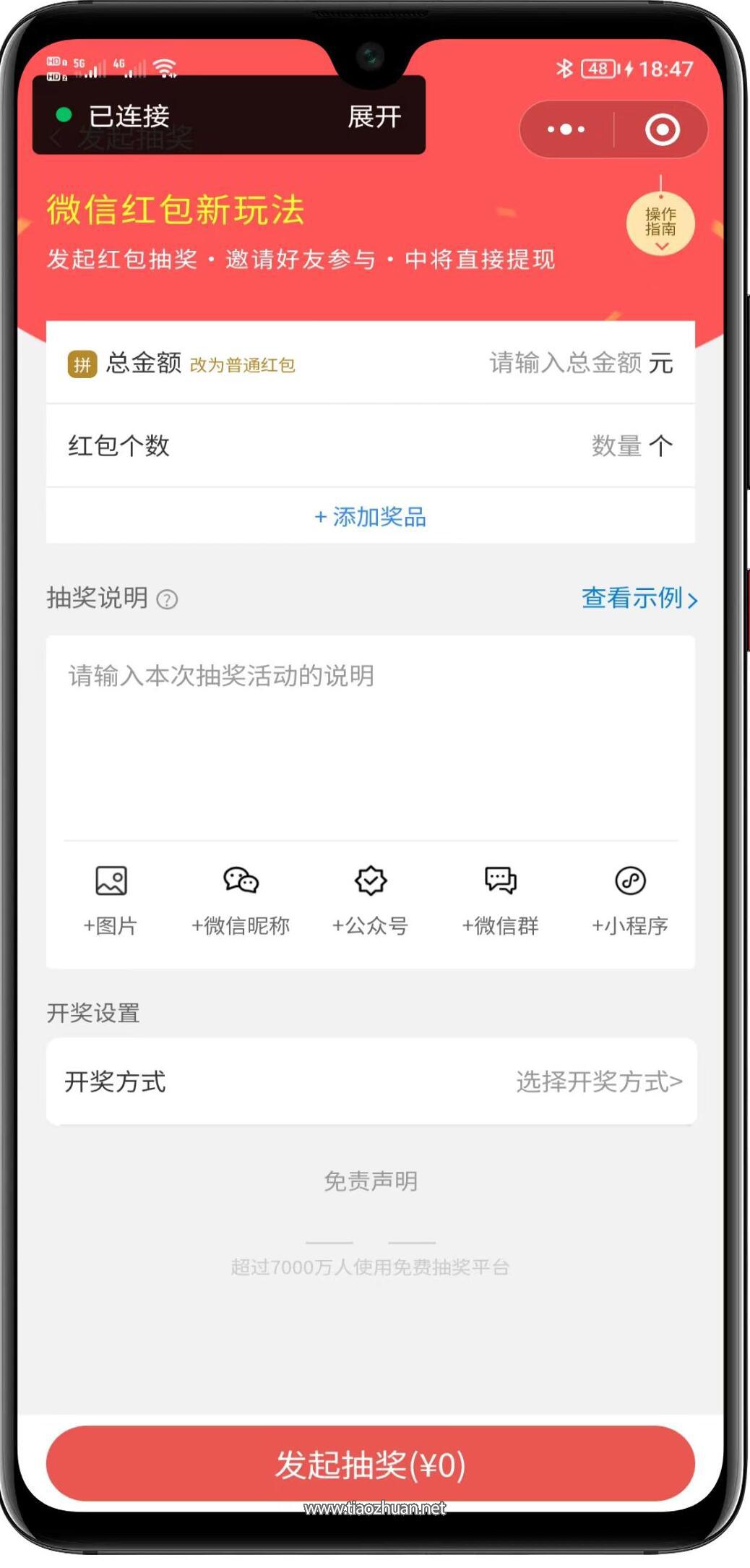Click the +小程序 mini program icon
750x1568 pixels.
pos(629,881)
